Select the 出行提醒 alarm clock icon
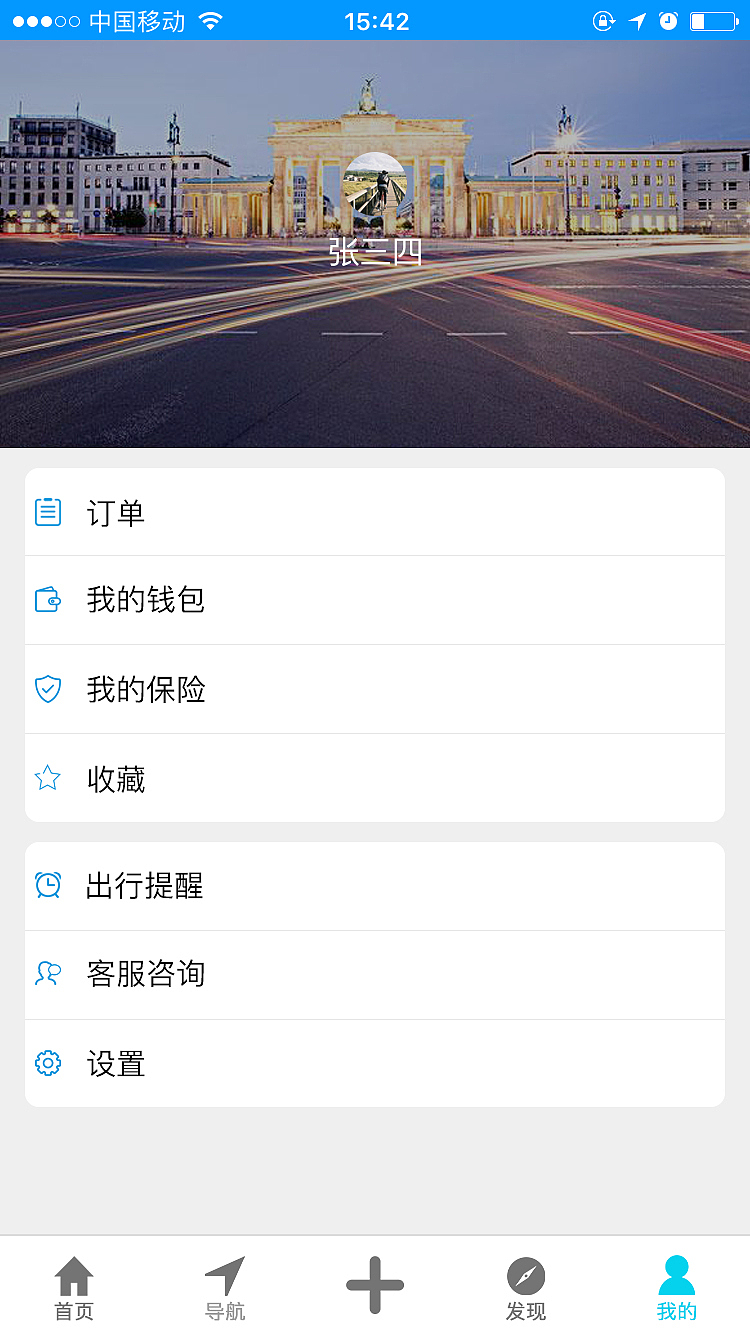The width and height of the screenshot is (750, 1334). click(x=48, y=886)
